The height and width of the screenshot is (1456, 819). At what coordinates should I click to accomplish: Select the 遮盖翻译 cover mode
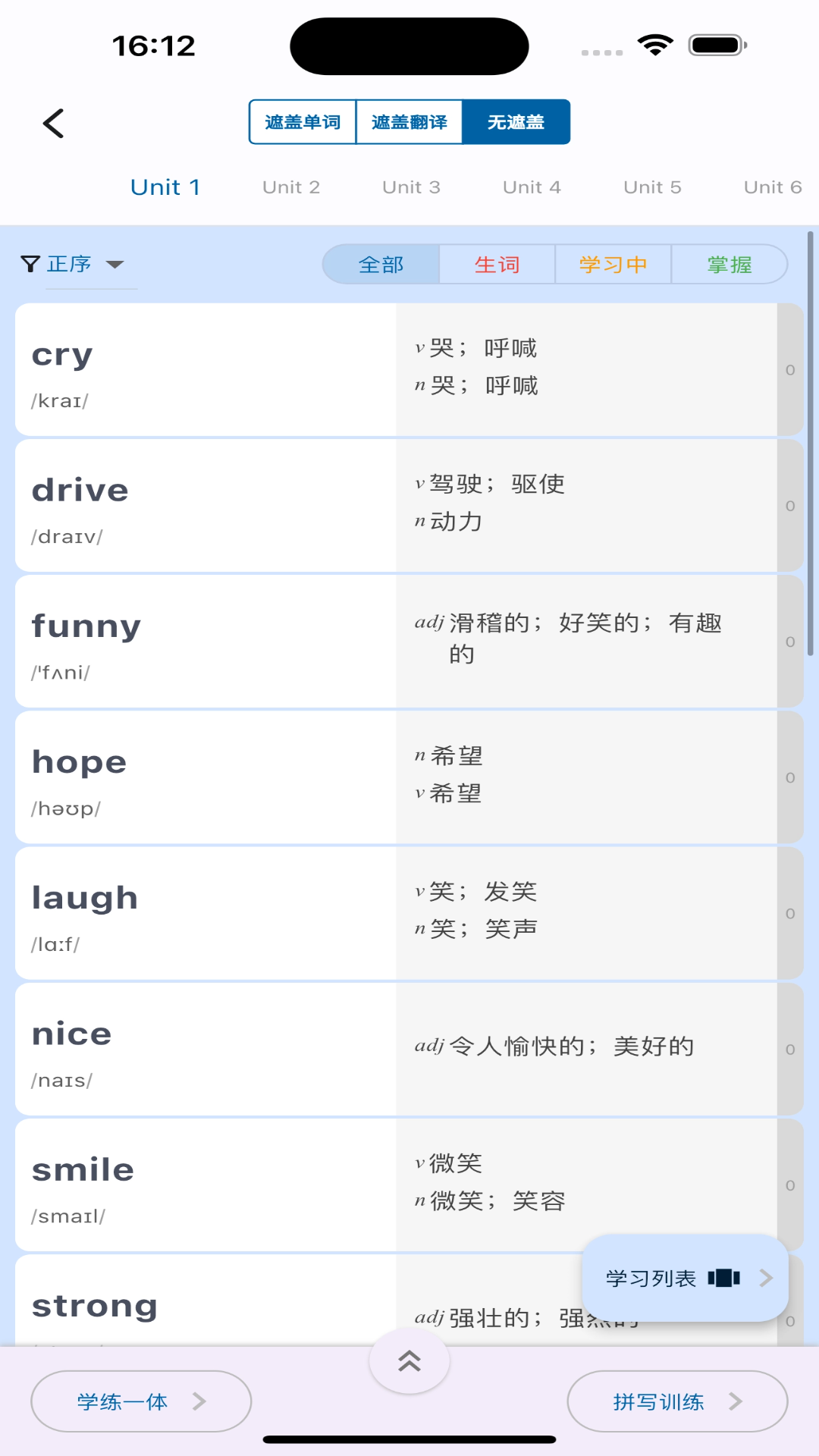point(409,122)
